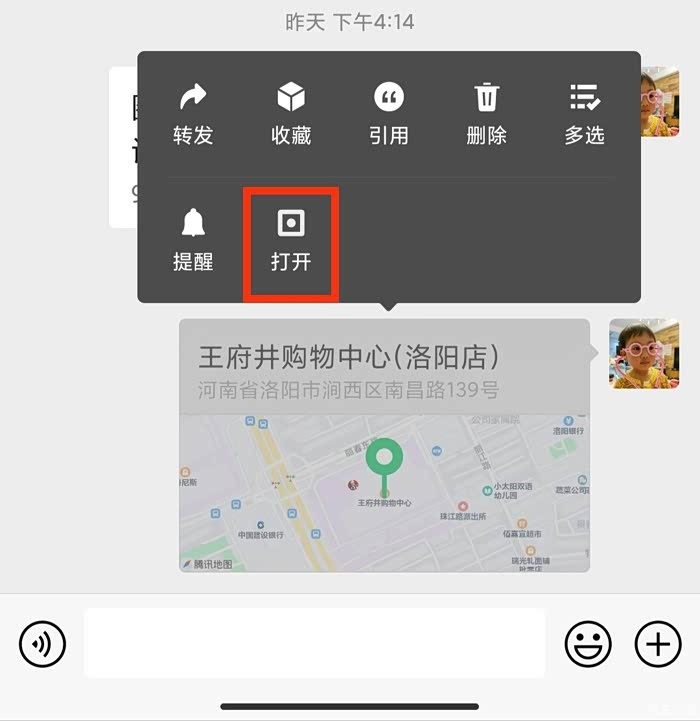
Task: Open the plus attachments menu
Action: 658,644
